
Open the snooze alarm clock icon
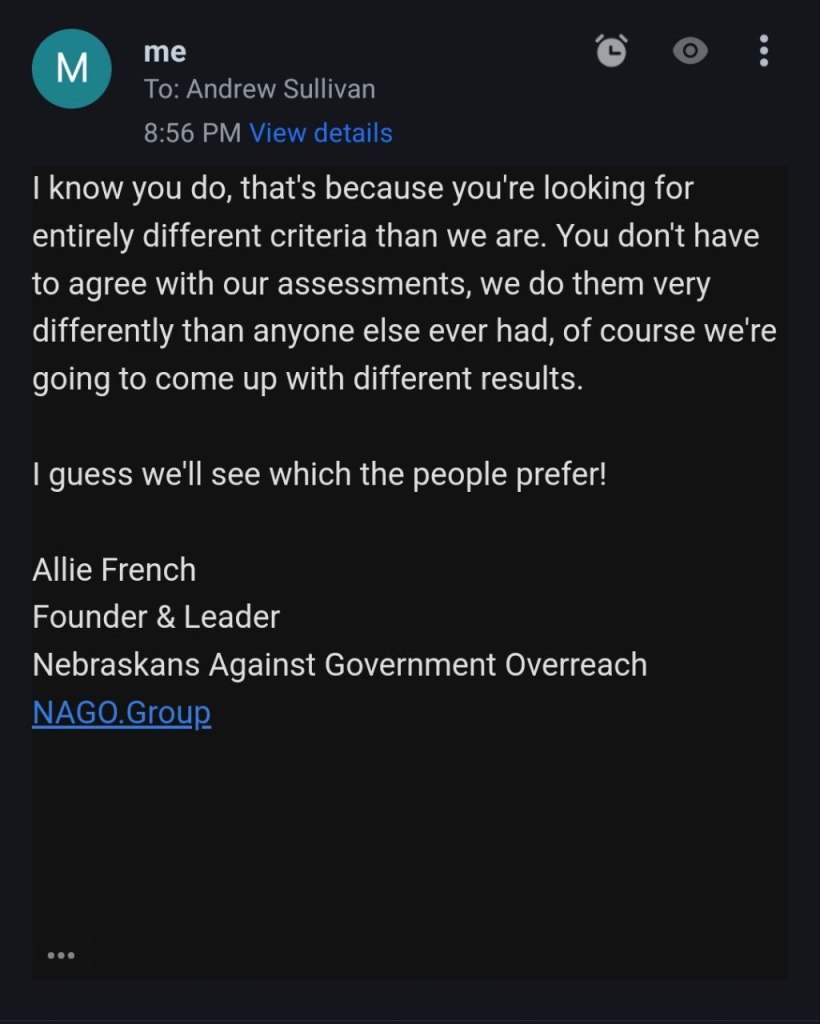611,50
